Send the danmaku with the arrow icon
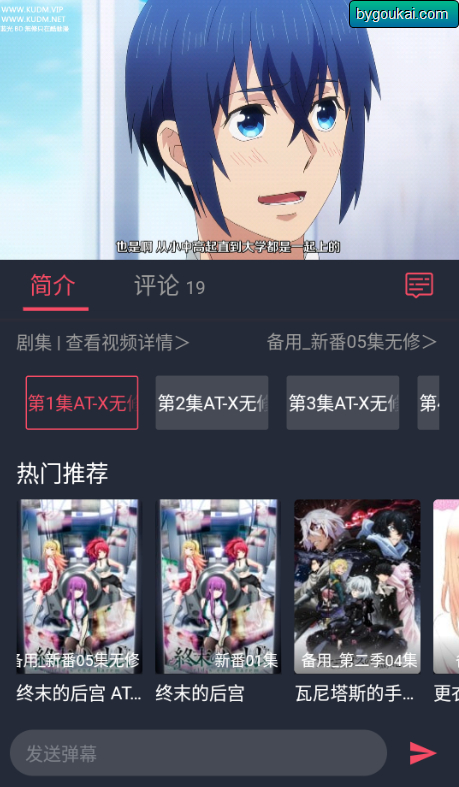The width and height of the screenshot is (459, 787). tap(422, 753)
